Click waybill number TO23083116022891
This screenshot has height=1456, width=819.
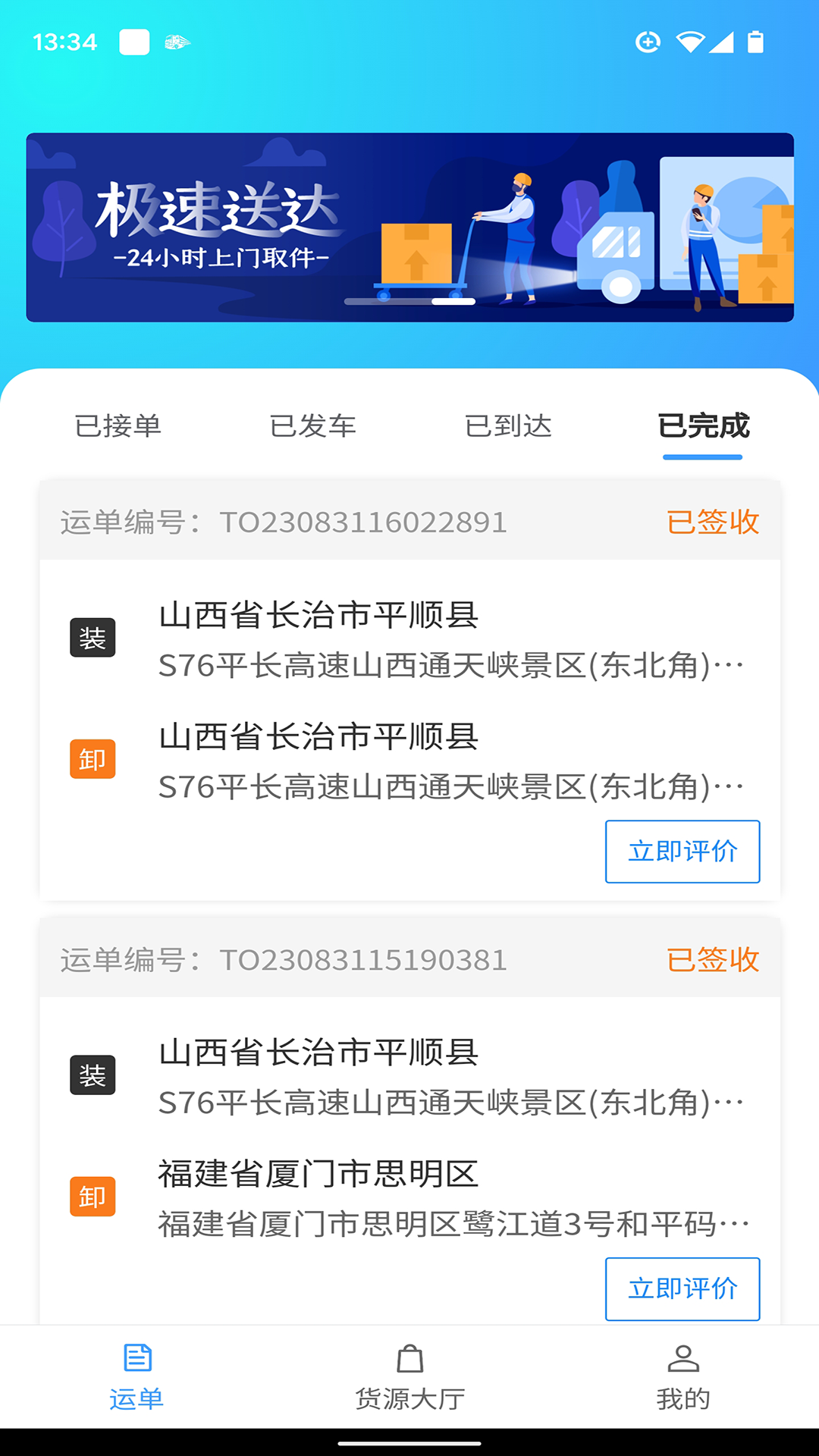pyautogui.click(x=363, y=522)
